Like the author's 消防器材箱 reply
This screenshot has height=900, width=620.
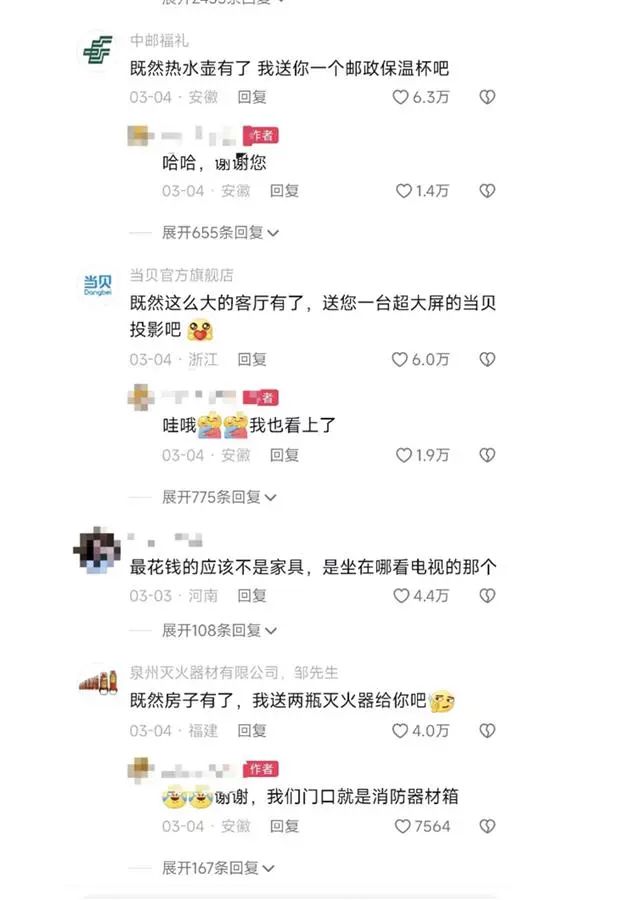click(x=404, y=826)
